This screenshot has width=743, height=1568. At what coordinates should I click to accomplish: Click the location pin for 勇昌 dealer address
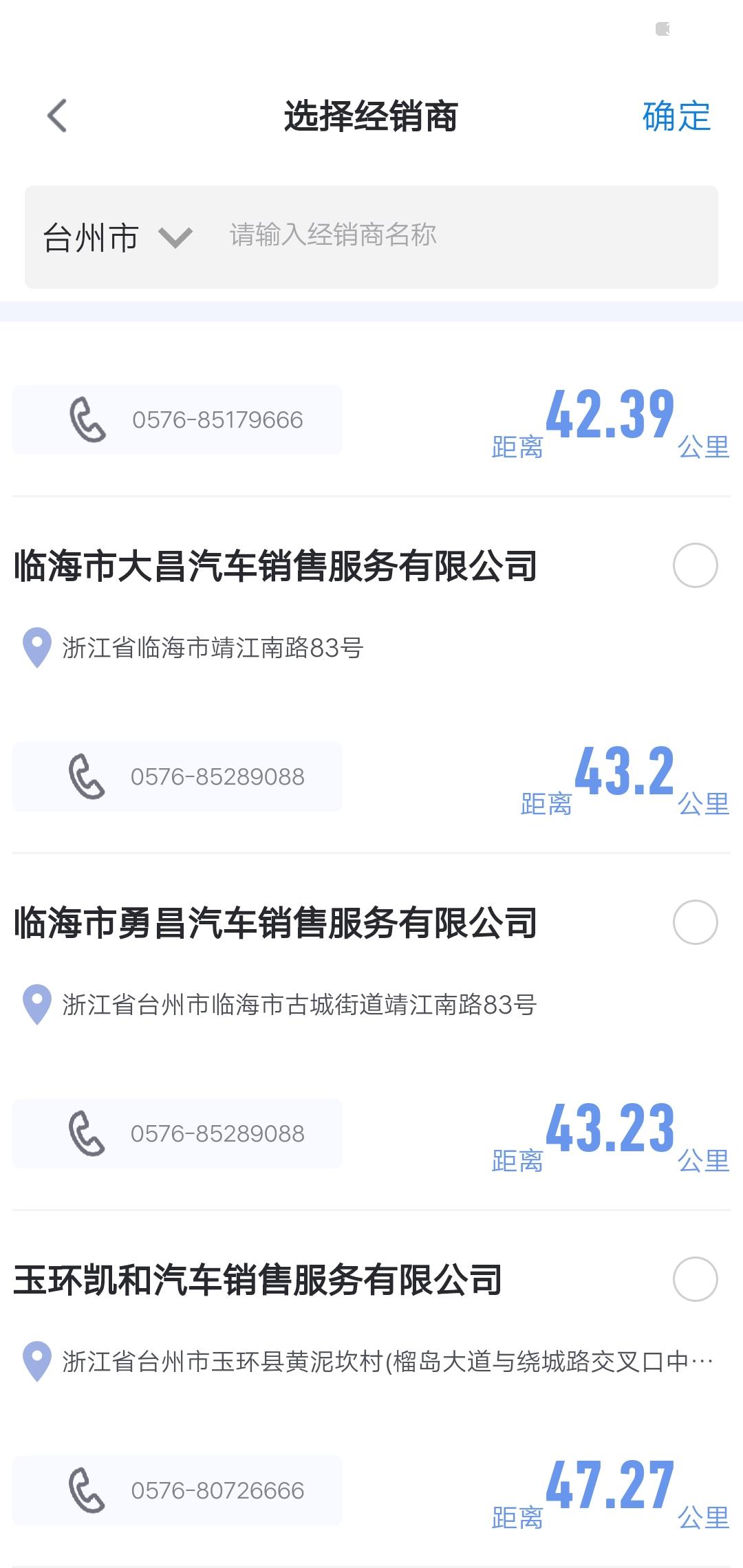[x=36, y=1004]
